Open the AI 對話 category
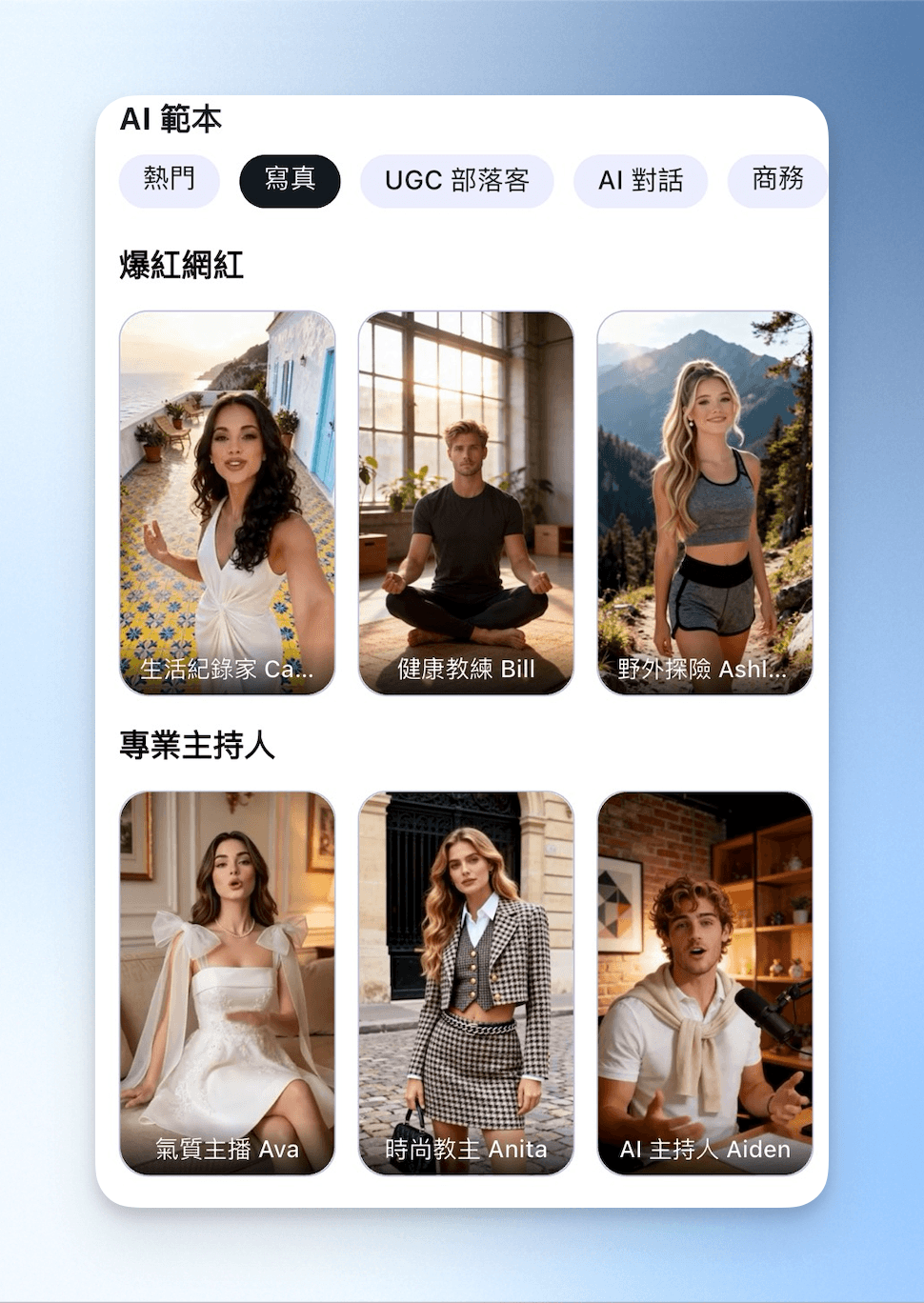This screenshot has height=1303, width=924. tap(640, 181)
